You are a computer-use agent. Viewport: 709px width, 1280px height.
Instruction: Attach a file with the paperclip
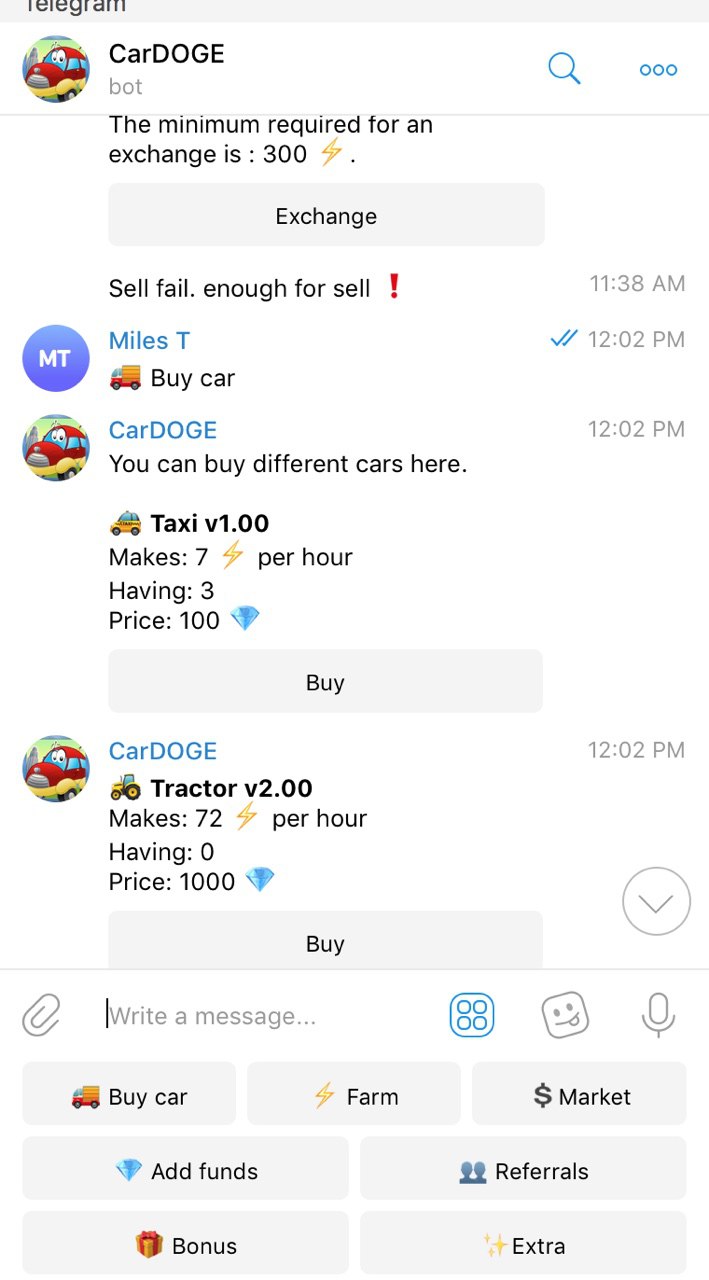coord(42,1016)
